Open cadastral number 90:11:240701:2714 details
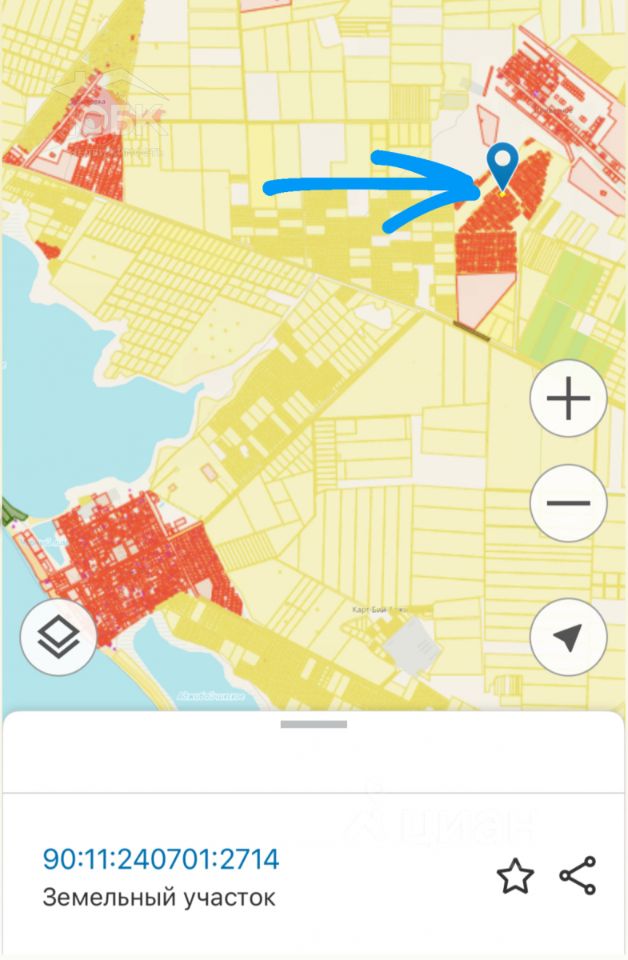This screenshot has width=628, height=960. [161, 859]
